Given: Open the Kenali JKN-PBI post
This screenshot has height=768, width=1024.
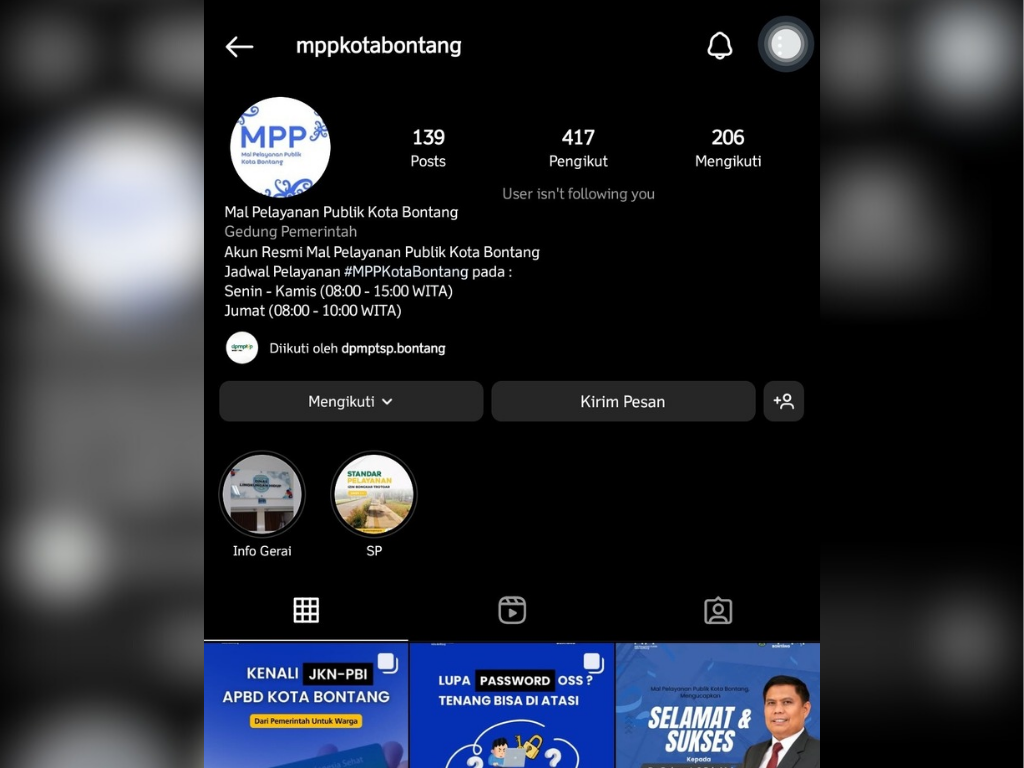Looking at the screenshot, I should pyautogui.click(x=306, y=705).
